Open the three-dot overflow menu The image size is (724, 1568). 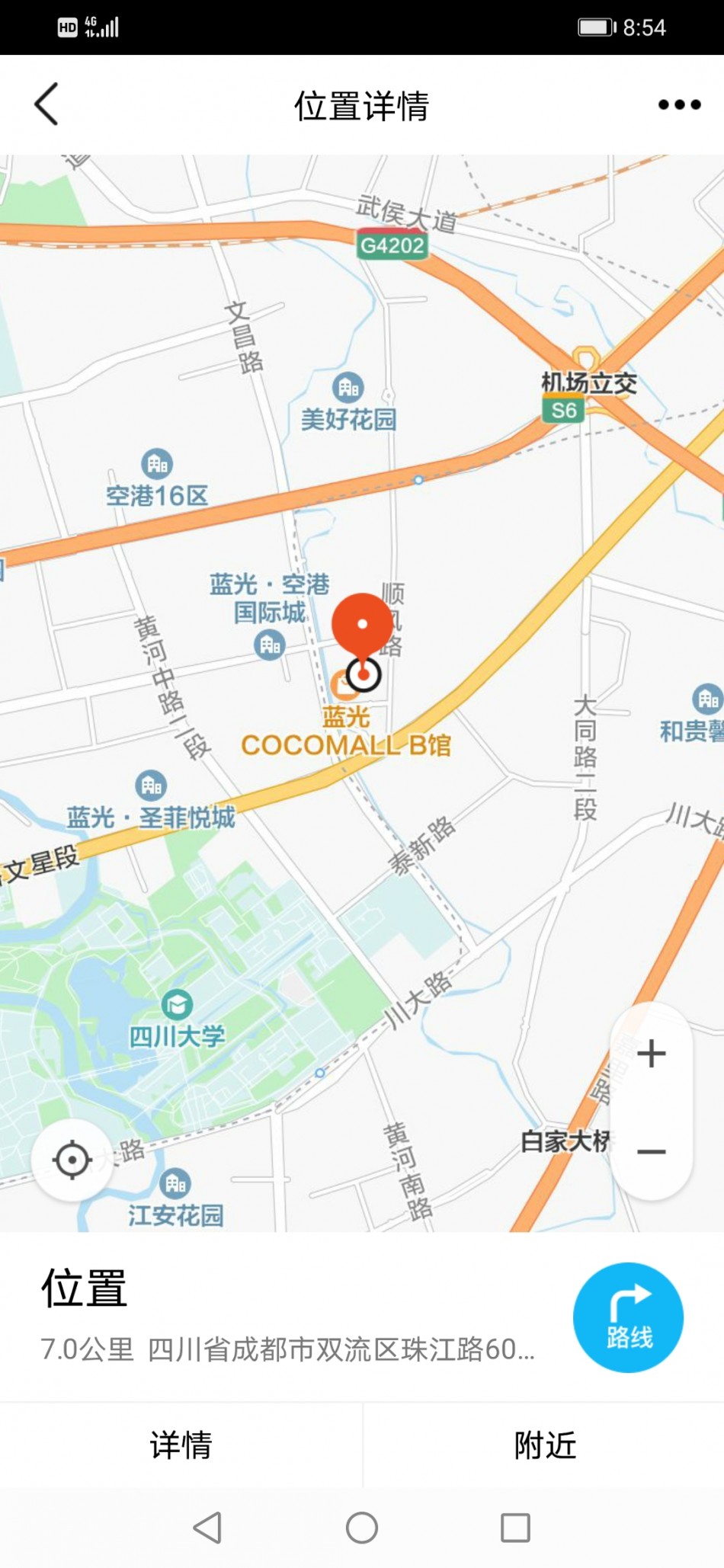point(679,105)
